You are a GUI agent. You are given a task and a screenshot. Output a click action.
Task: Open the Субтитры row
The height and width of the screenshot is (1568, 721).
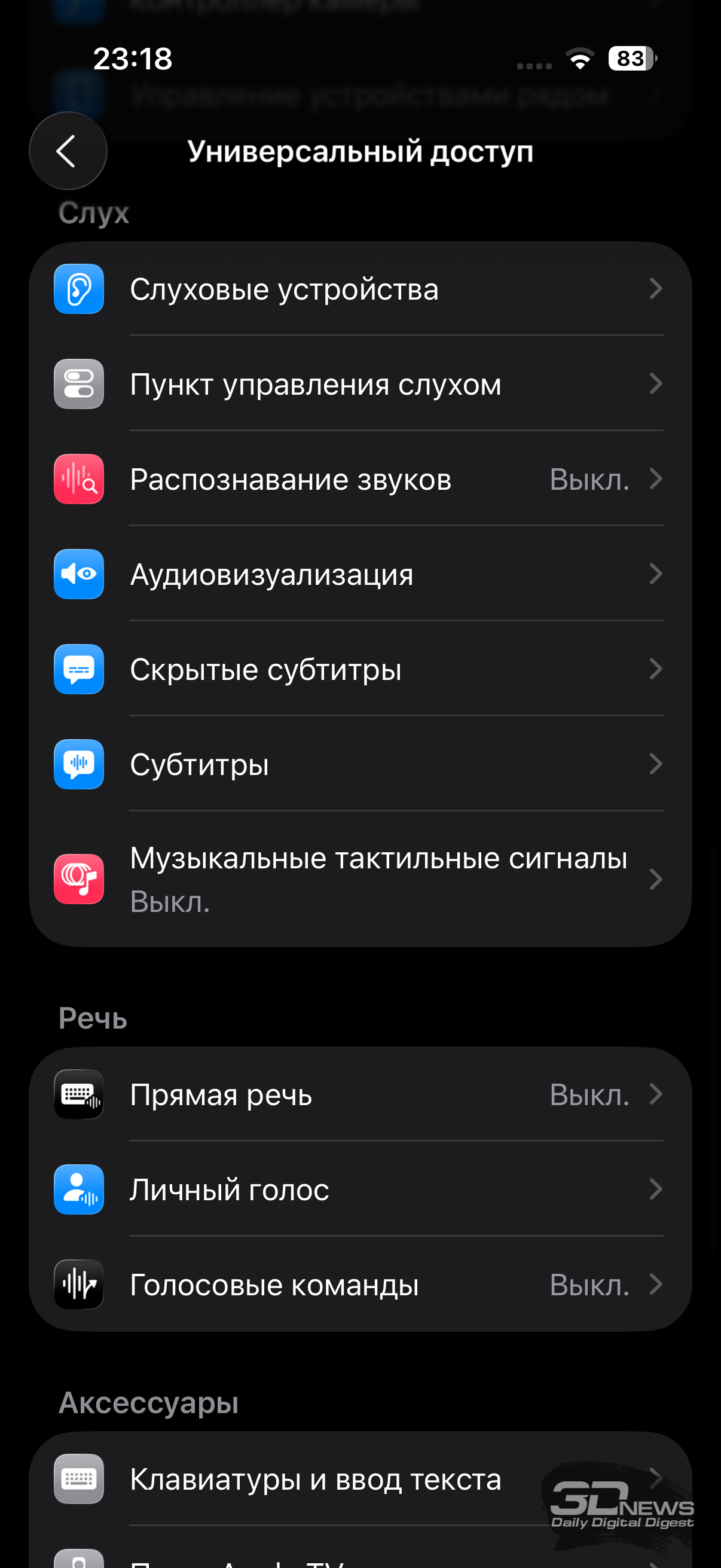359,764
